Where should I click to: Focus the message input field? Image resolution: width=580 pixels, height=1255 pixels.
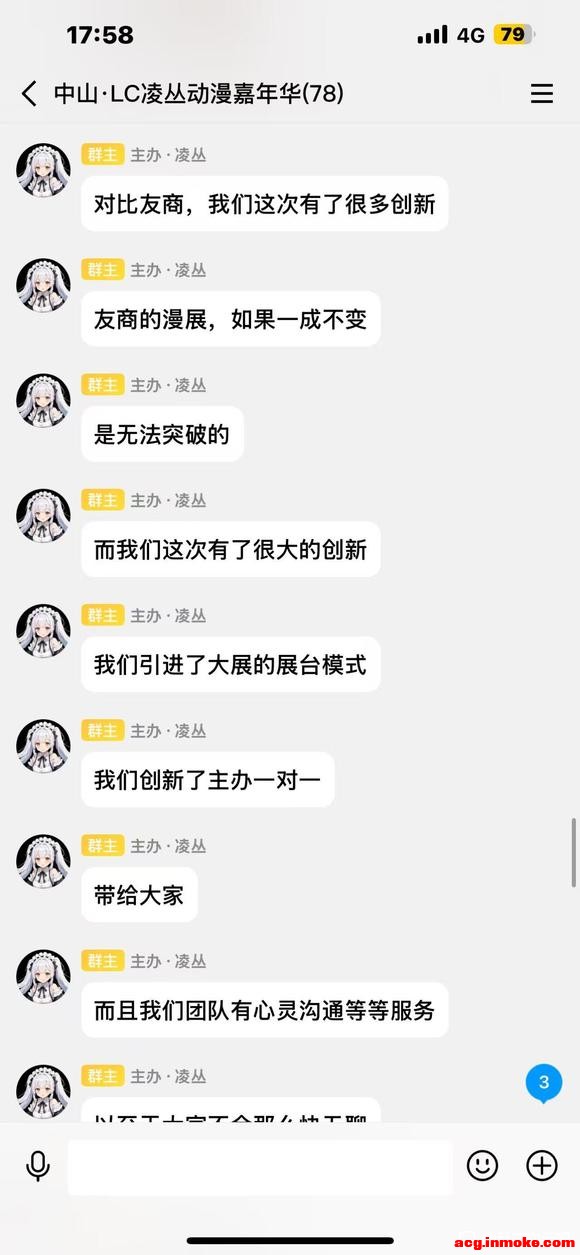[260, 1167]
